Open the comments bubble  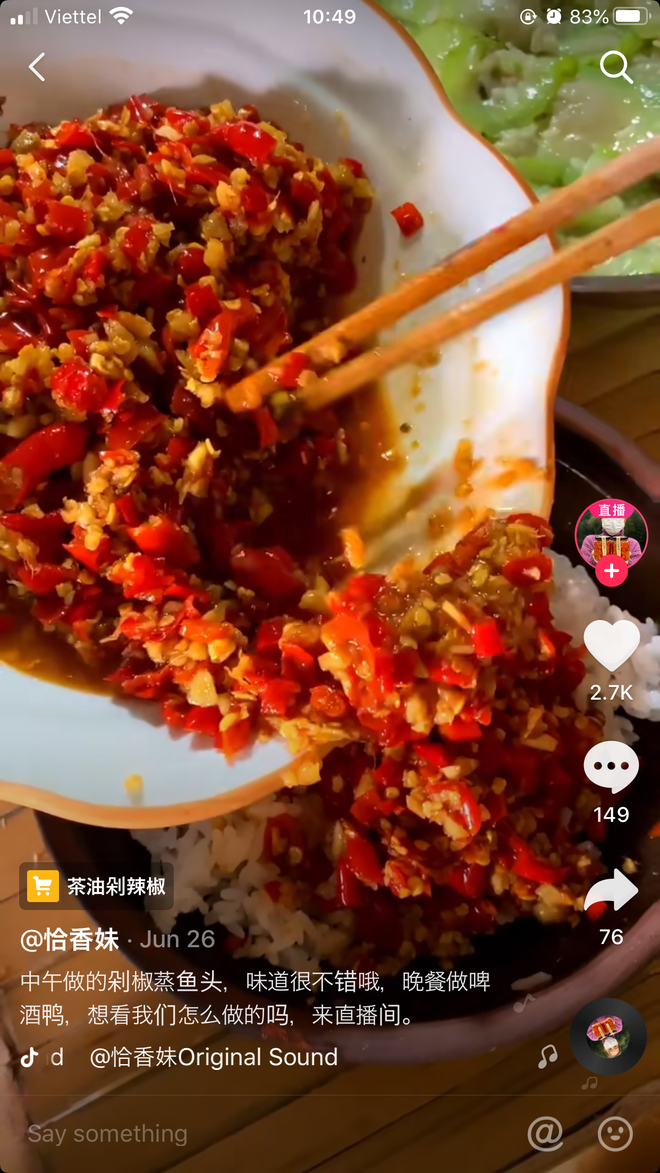click(x=611, y=768)
